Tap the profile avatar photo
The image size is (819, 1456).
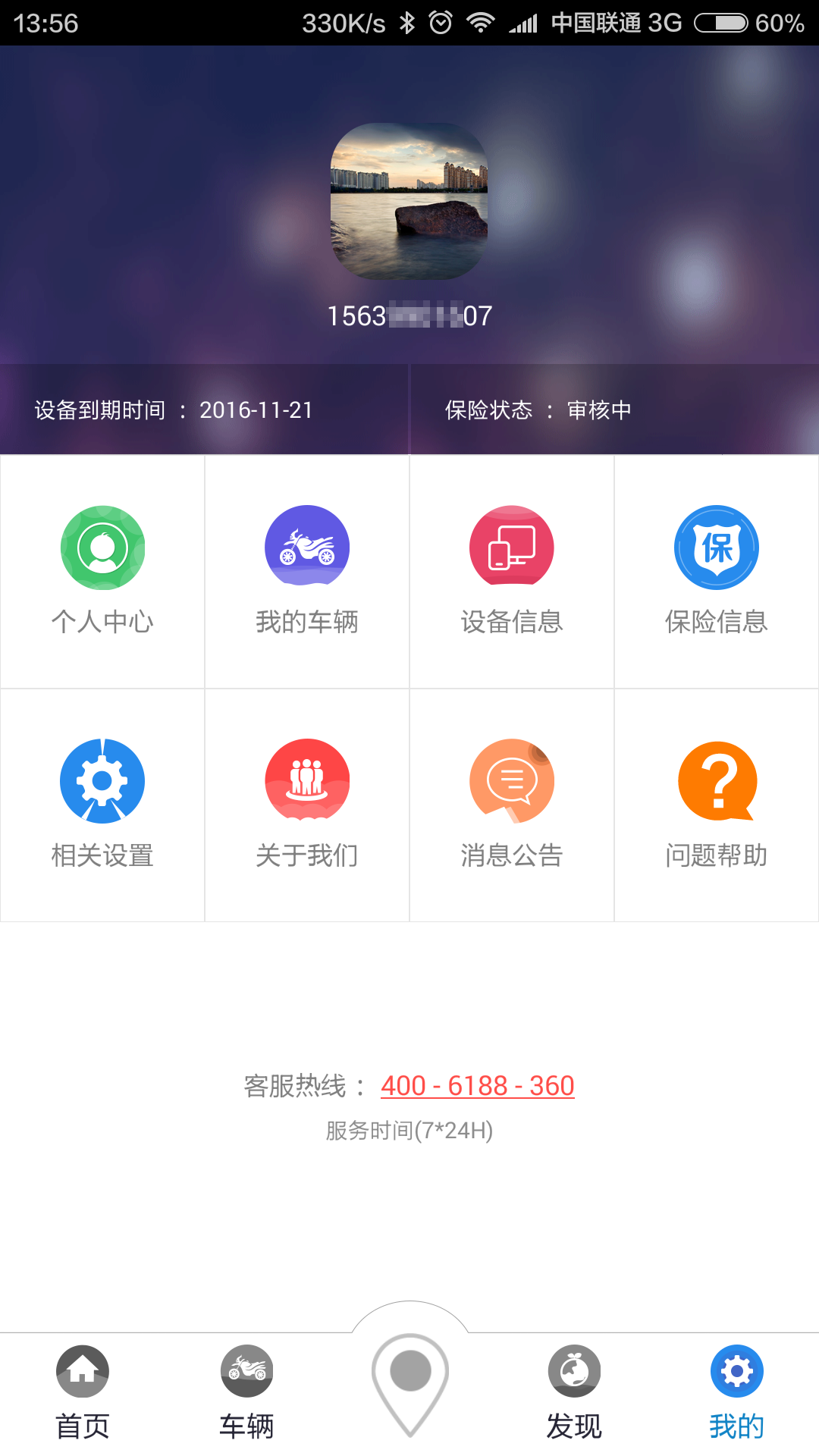(x=409, y=201)
